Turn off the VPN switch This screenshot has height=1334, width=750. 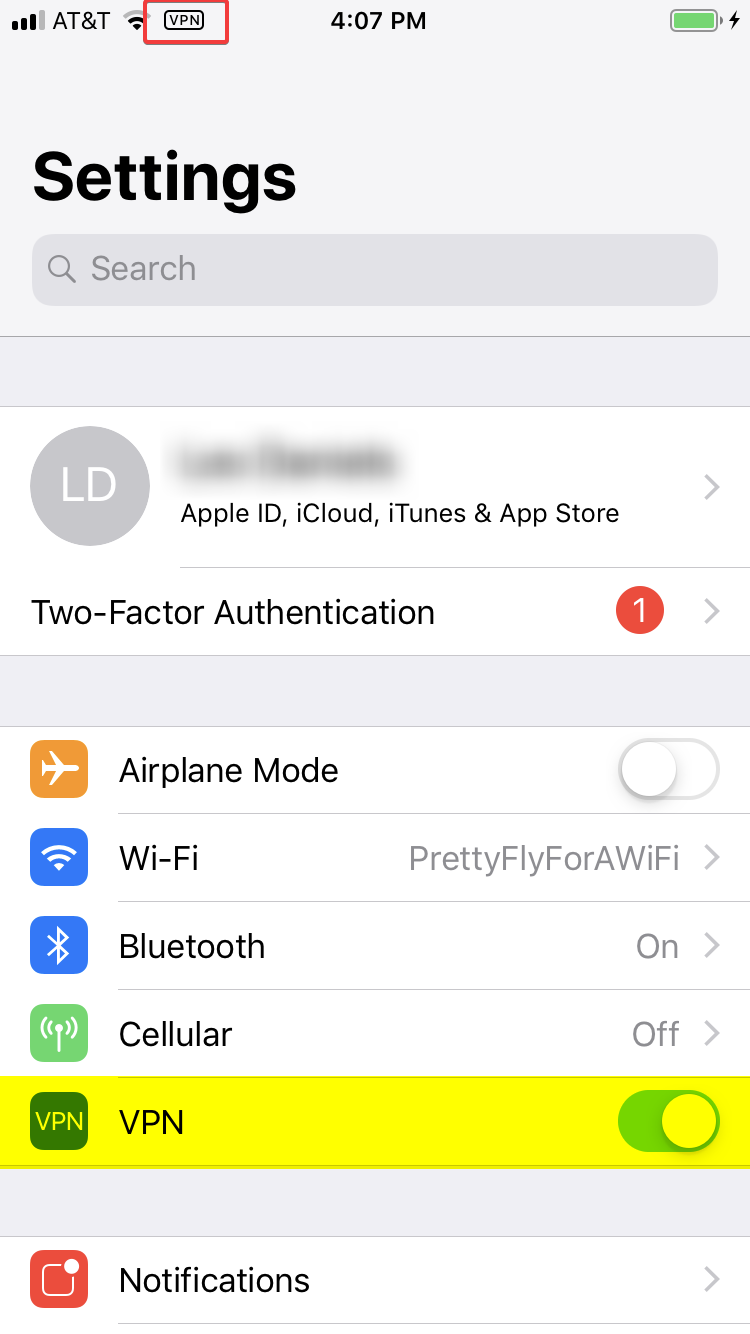(669, 1122)
